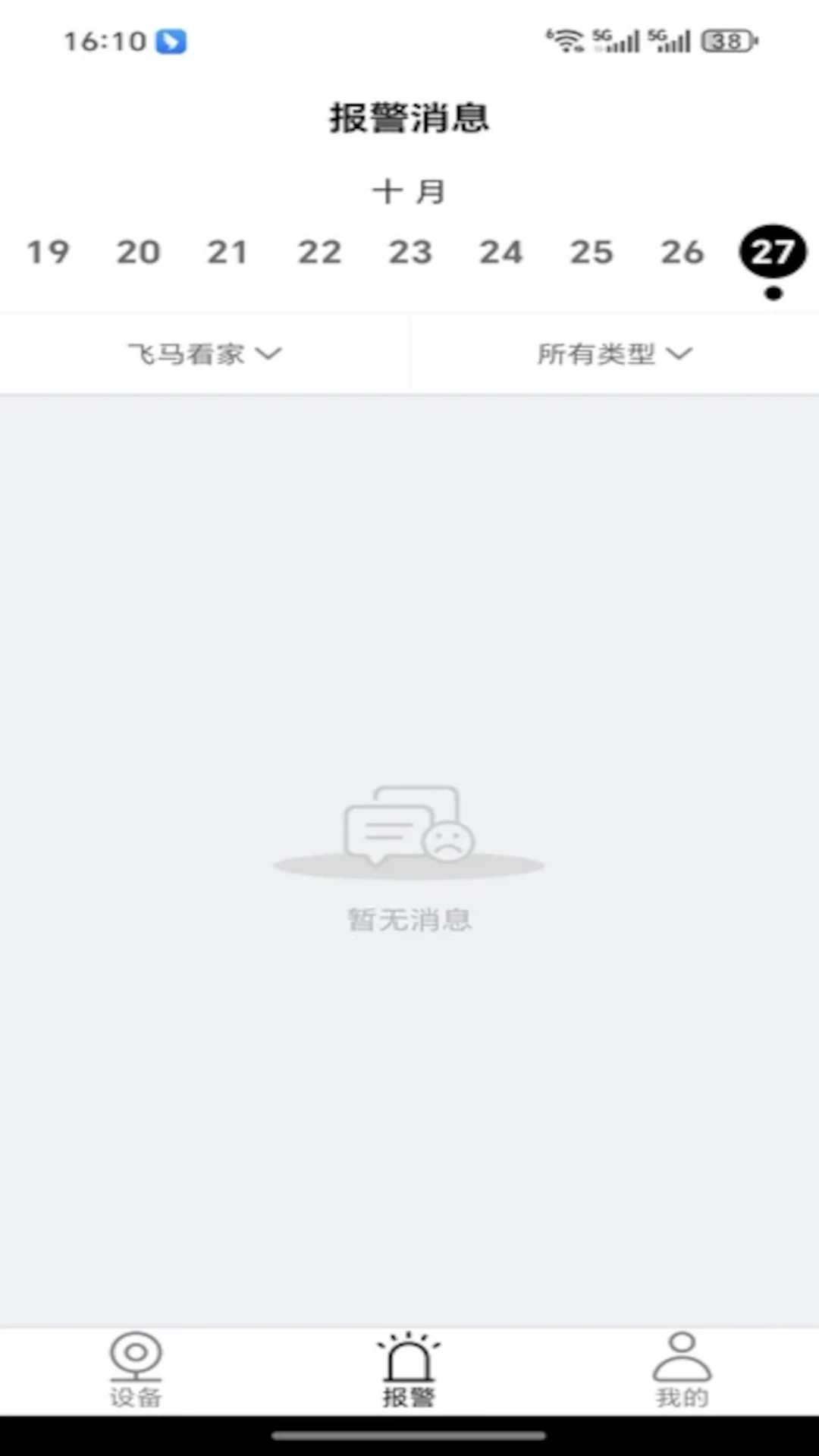This screenshot has height=1456, width=819.
Task: Click the person icon above 我的
Action: tap(681, 1357)
